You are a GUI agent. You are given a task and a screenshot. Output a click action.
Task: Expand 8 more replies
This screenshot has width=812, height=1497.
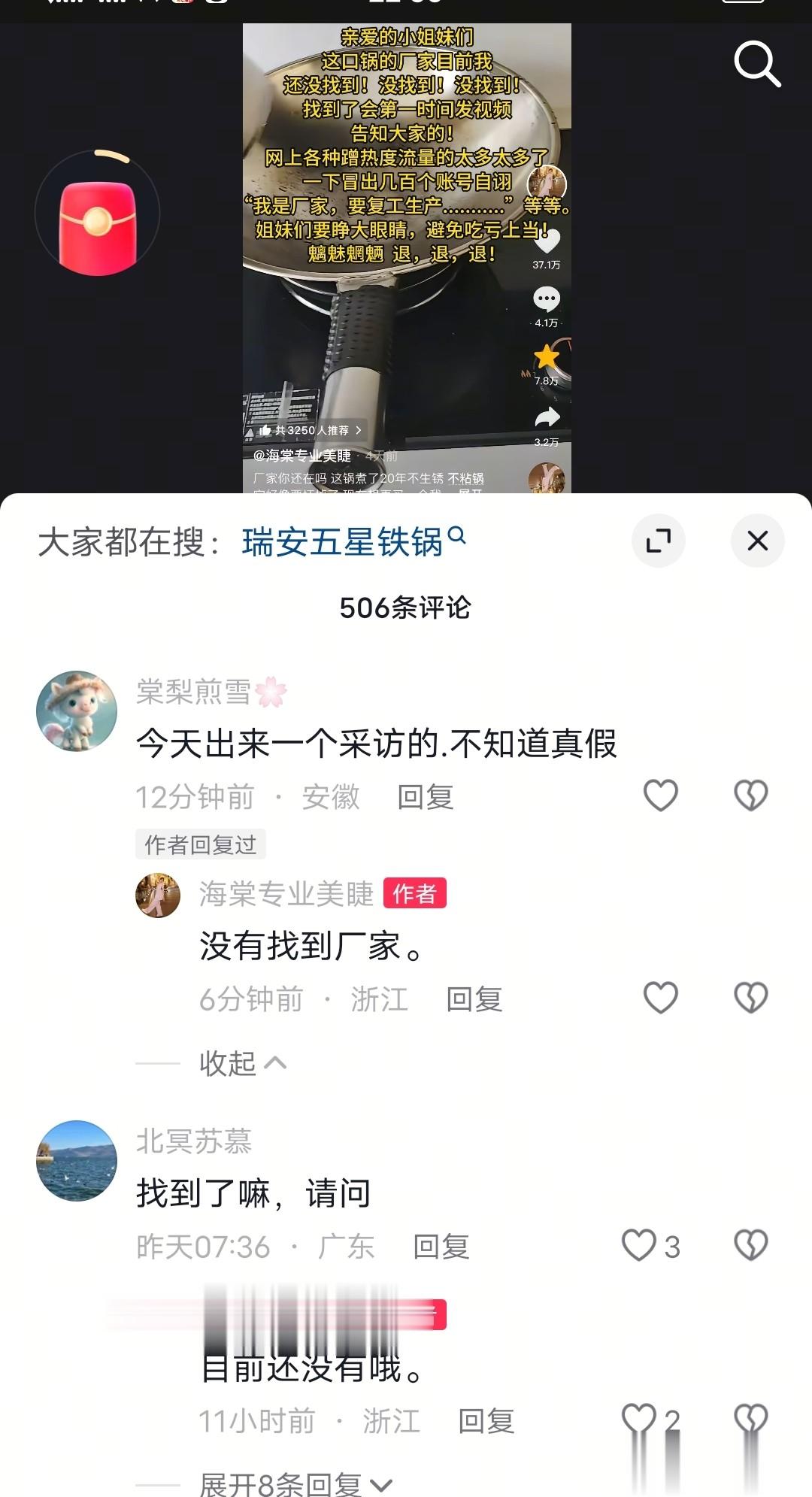[295, 1483]
